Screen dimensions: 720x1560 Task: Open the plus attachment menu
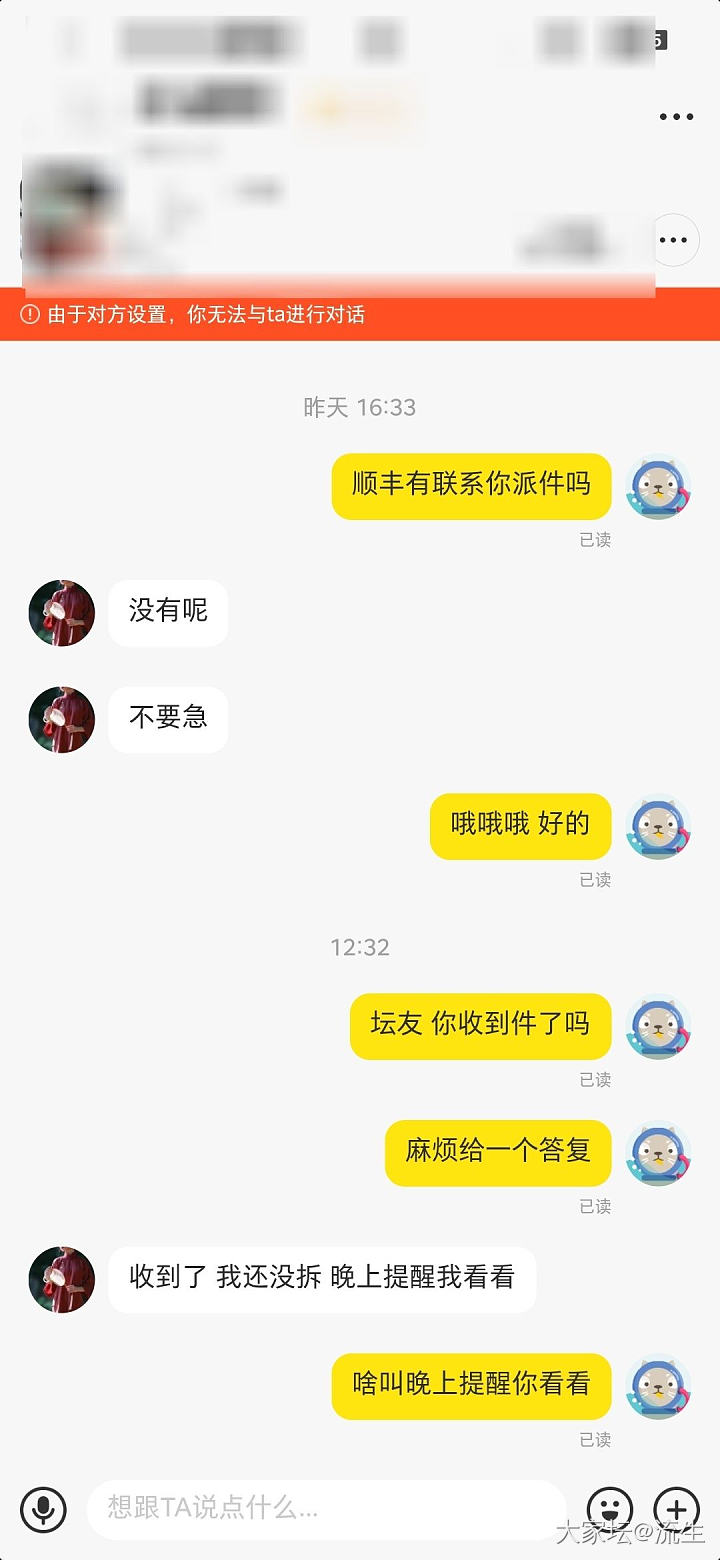tap(676, 1509)
